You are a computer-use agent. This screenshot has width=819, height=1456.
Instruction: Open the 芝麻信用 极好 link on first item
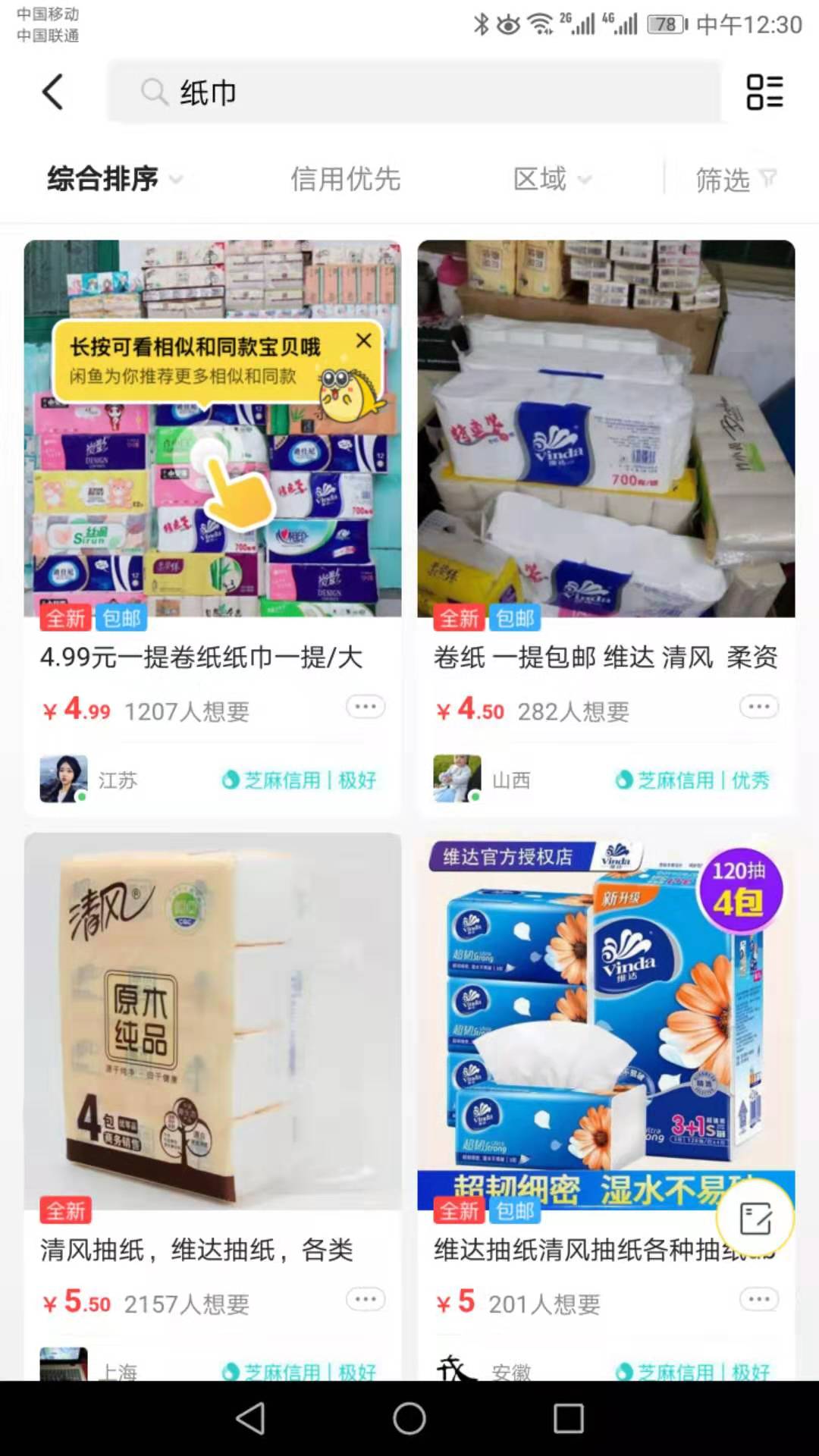(301, 779)
